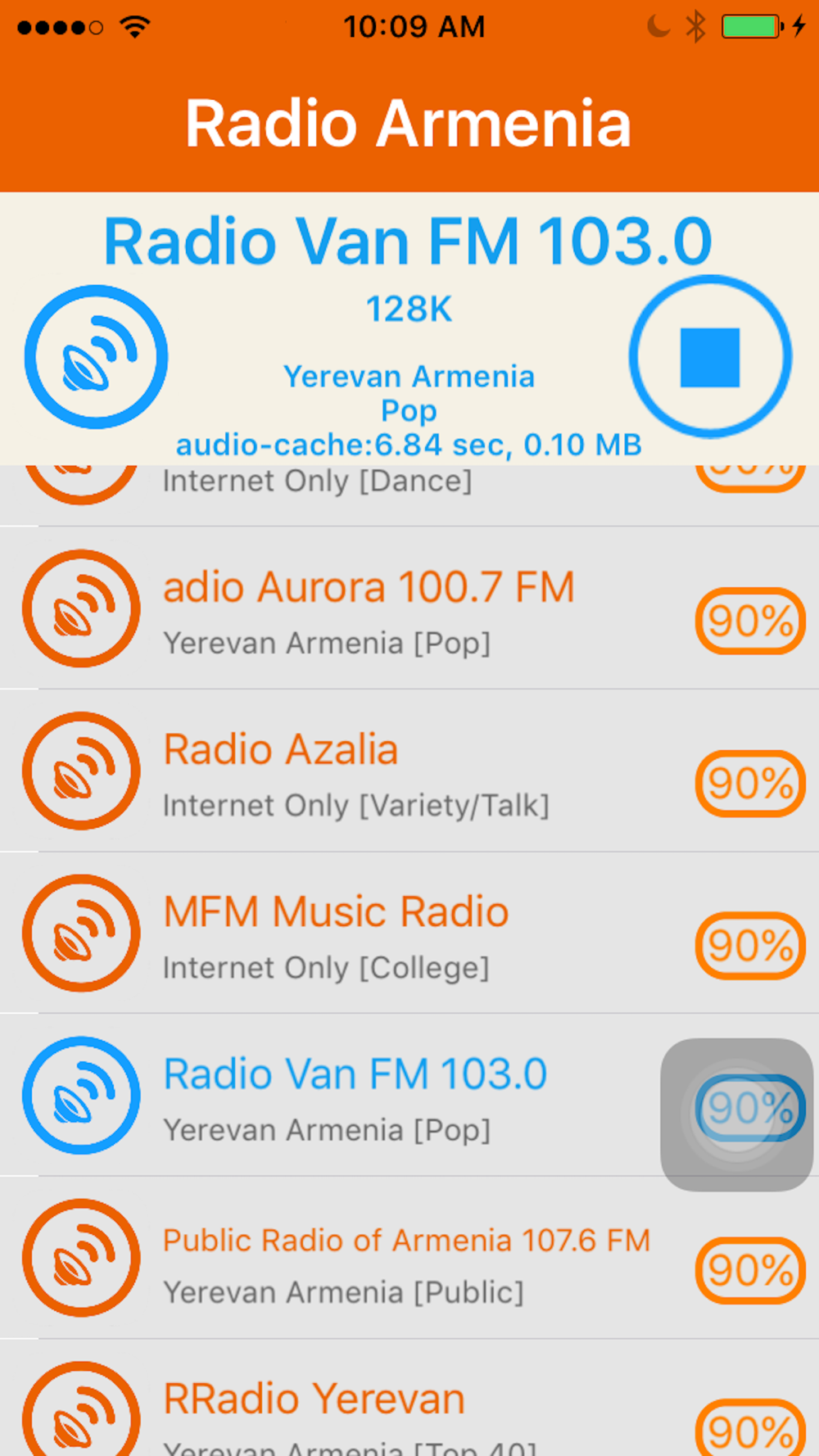Choose Radio Van FM 103.0 list row
The width and height of the screenshot is (819, 1456).
click(409, 1095)
